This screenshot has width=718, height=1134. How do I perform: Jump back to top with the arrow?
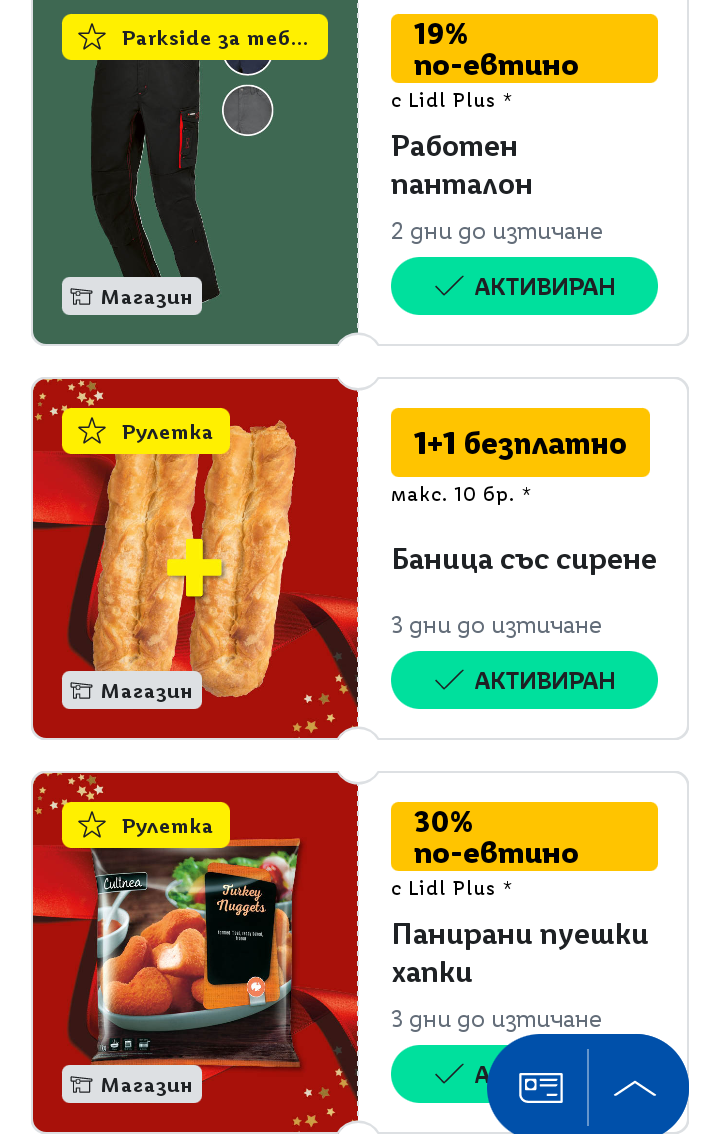tap(635, 1087)
